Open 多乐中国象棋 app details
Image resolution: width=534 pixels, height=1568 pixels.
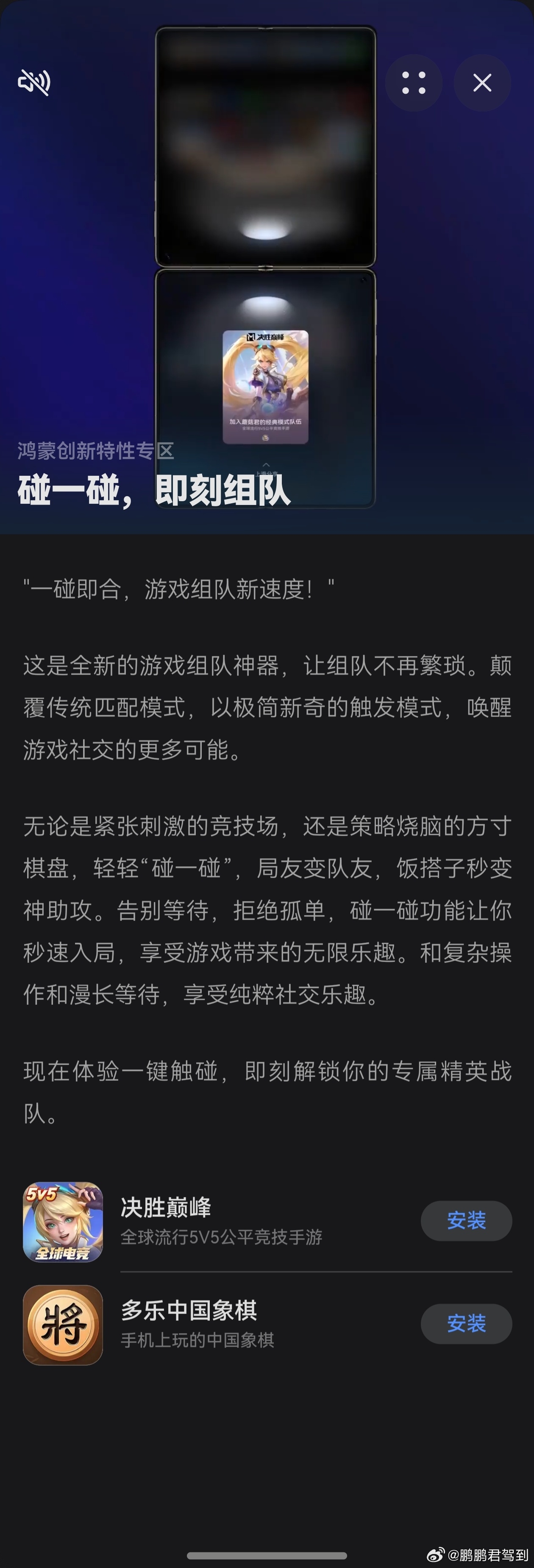tap(189, 1311)
